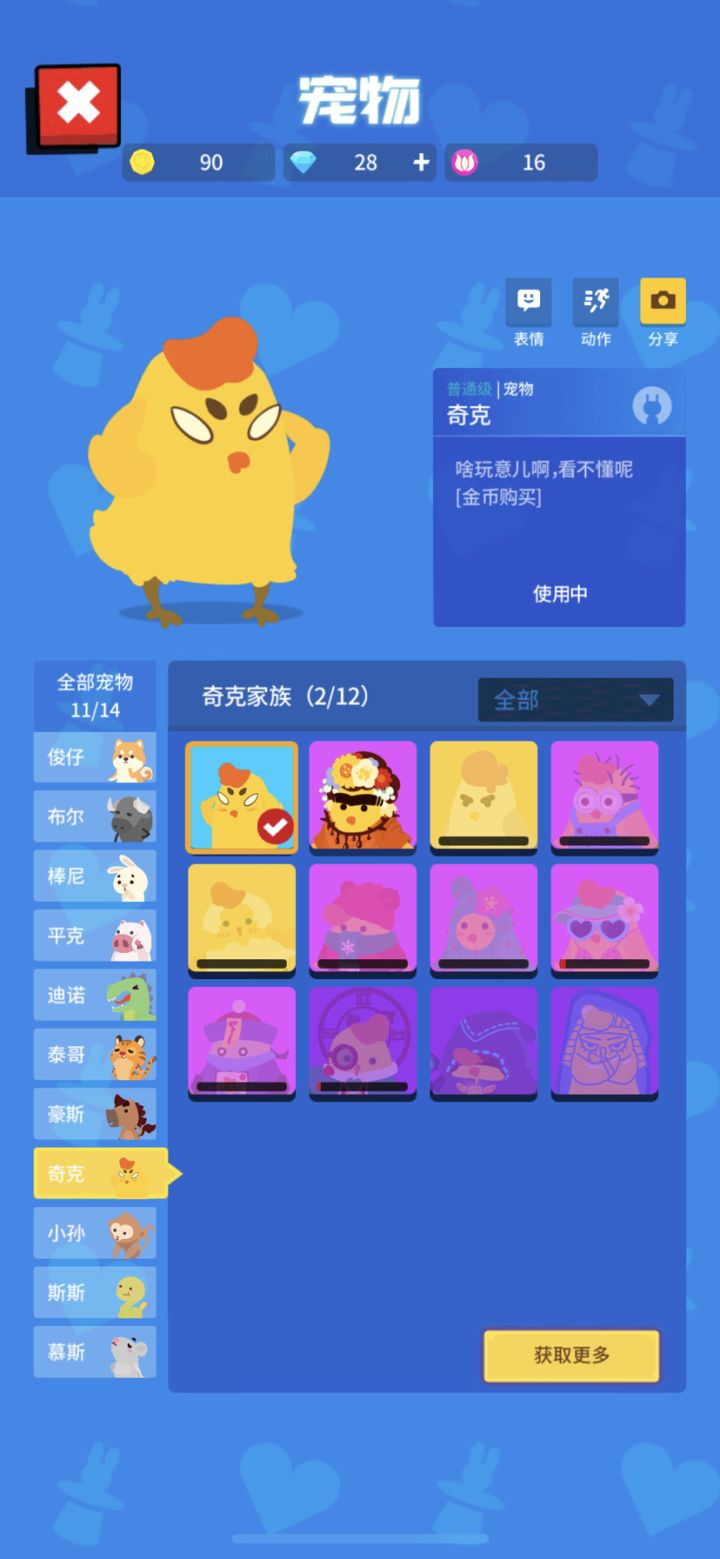Select the 小孙 monkey pet icon
Image resolution: width=720 pixels, height=1559 pixels.
[95, 1233]
